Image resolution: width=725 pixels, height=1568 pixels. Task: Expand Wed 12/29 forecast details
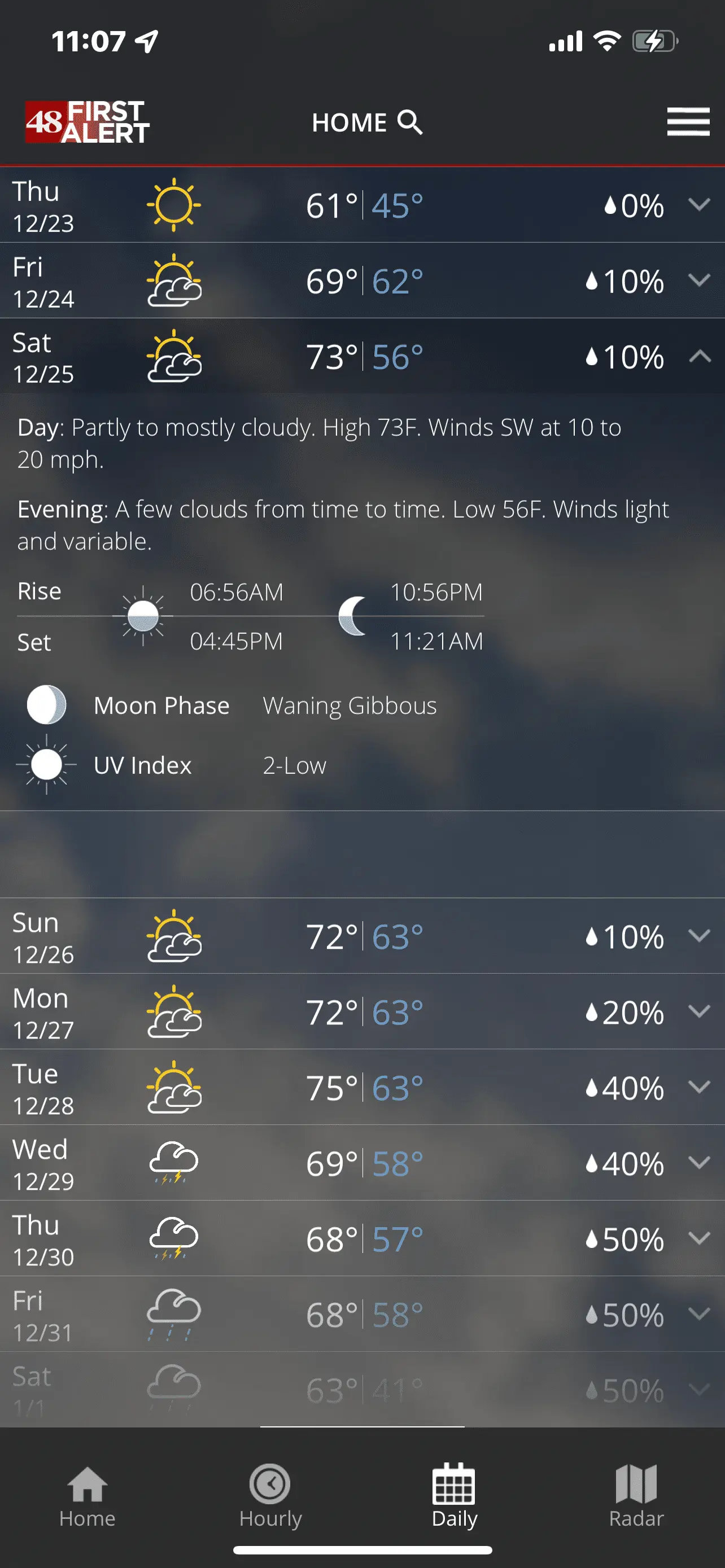click(x=700, y=1163)
